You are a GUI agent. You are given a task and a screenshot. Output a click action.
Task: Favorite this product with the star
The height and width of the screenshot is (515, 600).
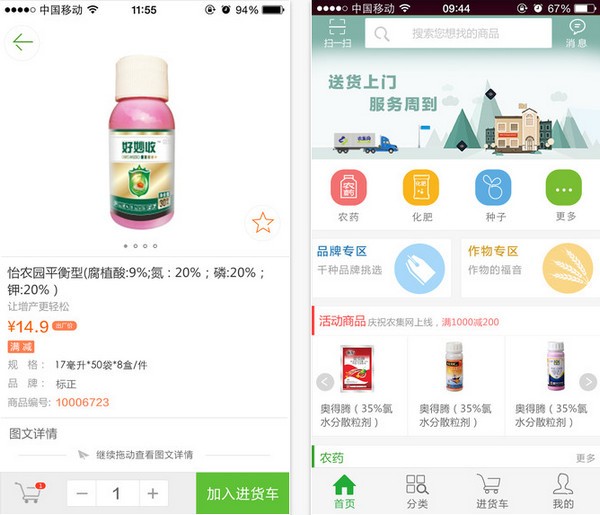pyautogui.click(x=262, y=222)
